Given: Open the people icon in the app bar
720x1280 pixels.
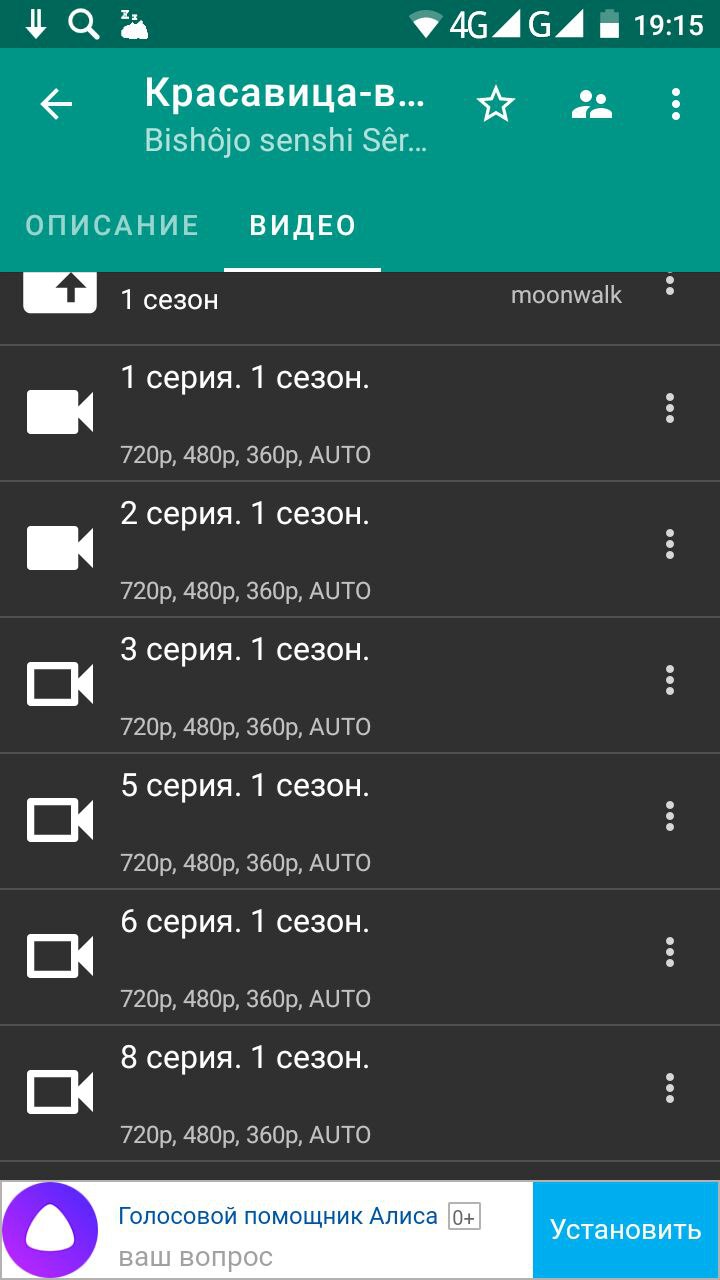Looking at the screenshot, I should [591, 105].
